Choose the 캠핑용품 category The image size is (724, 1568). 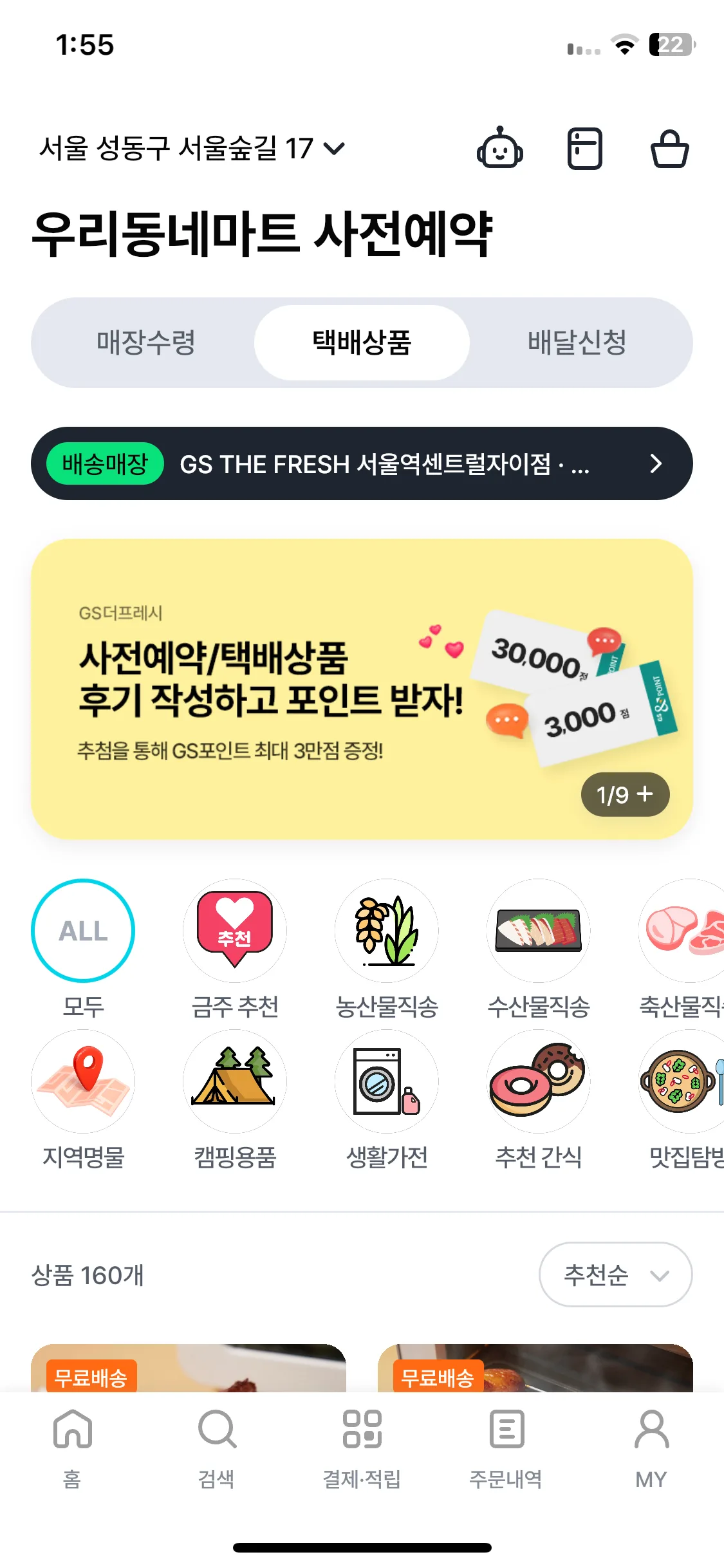pos(235,1081)
